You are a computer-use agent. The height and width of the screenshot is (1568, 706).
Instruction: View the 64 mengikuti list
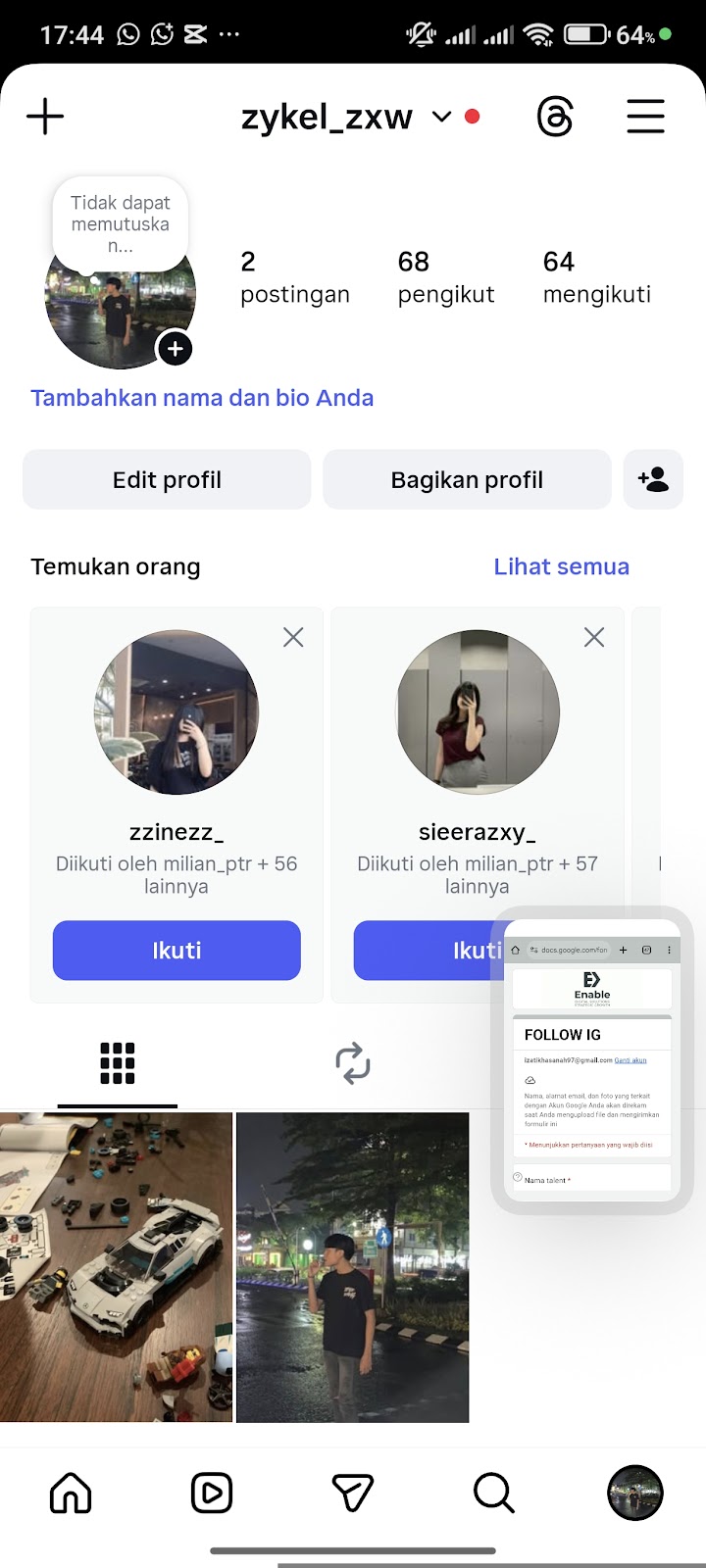[596, 276]
